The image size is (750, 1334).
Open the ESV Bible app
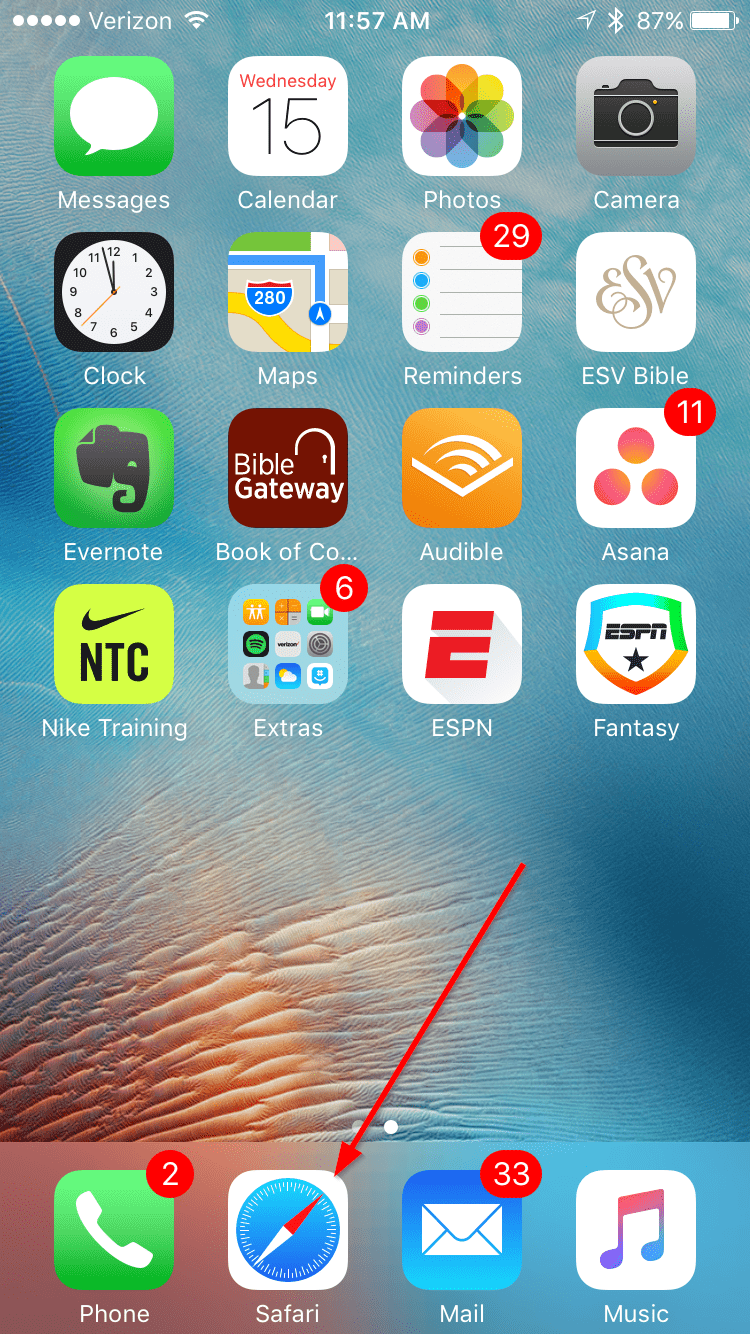click(636, 292)
